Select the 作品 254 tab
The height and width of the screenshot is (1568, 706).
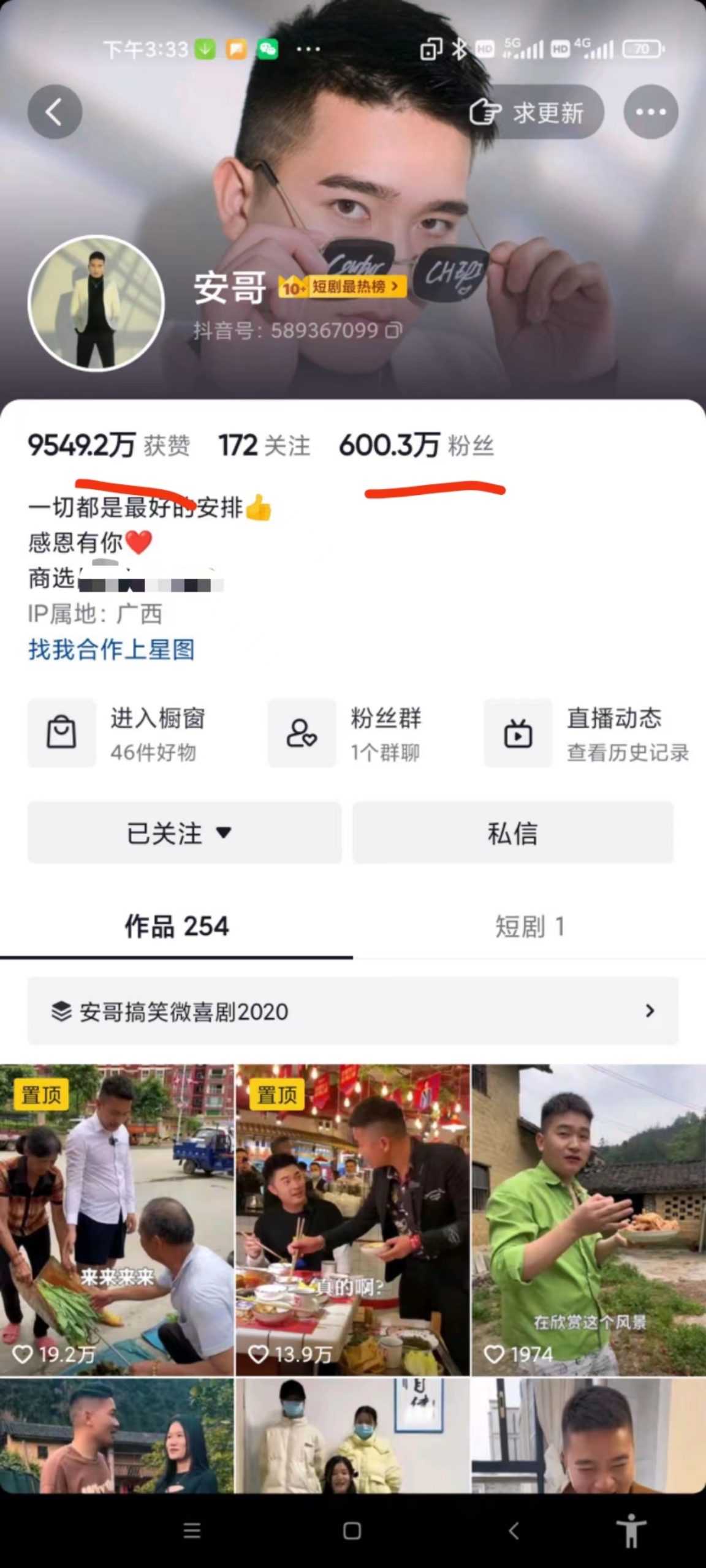176,926
